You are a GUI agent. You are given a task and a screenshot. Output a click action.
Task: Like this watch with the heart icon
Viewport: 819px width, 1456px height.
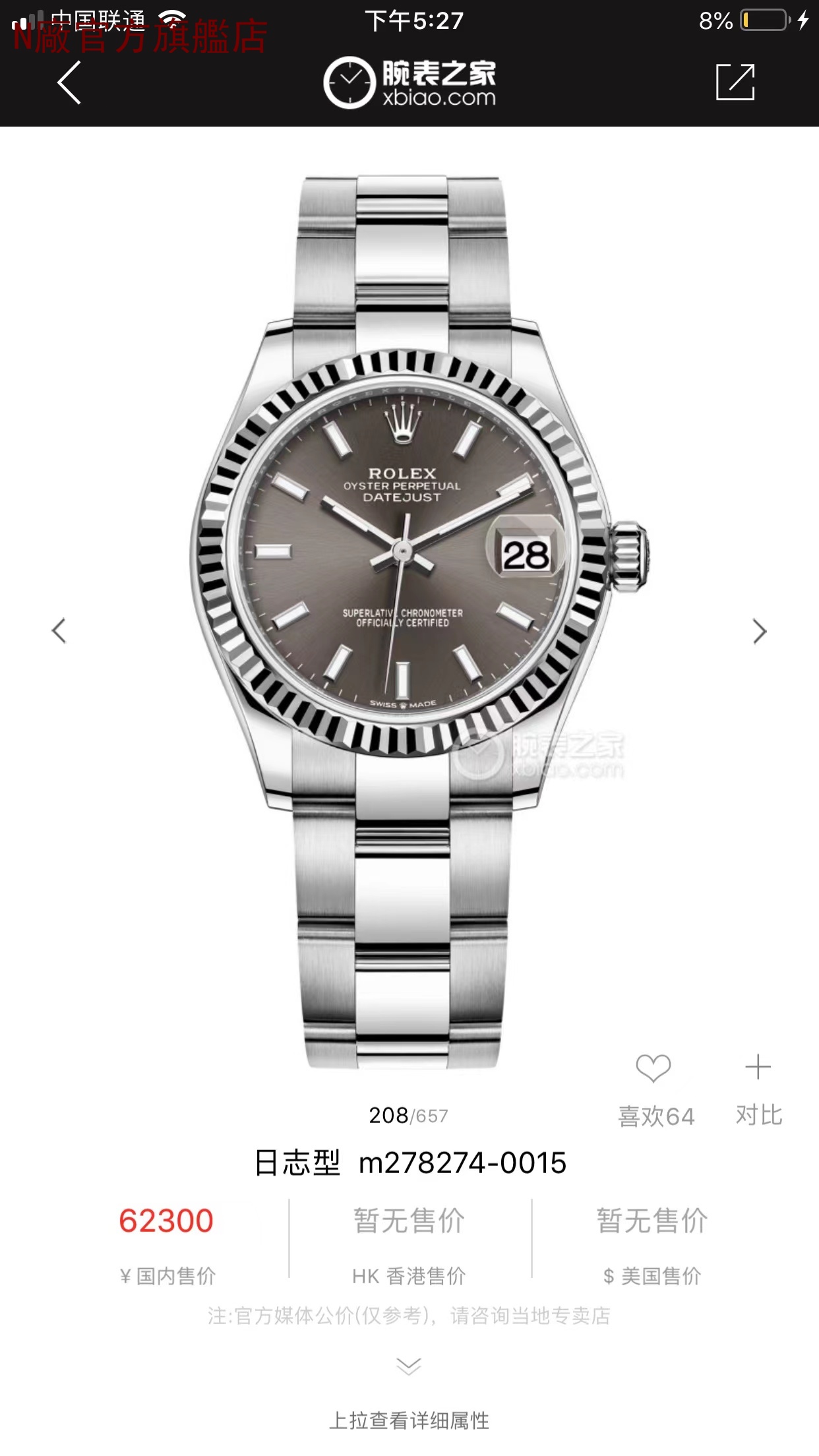coord(653,1068)
